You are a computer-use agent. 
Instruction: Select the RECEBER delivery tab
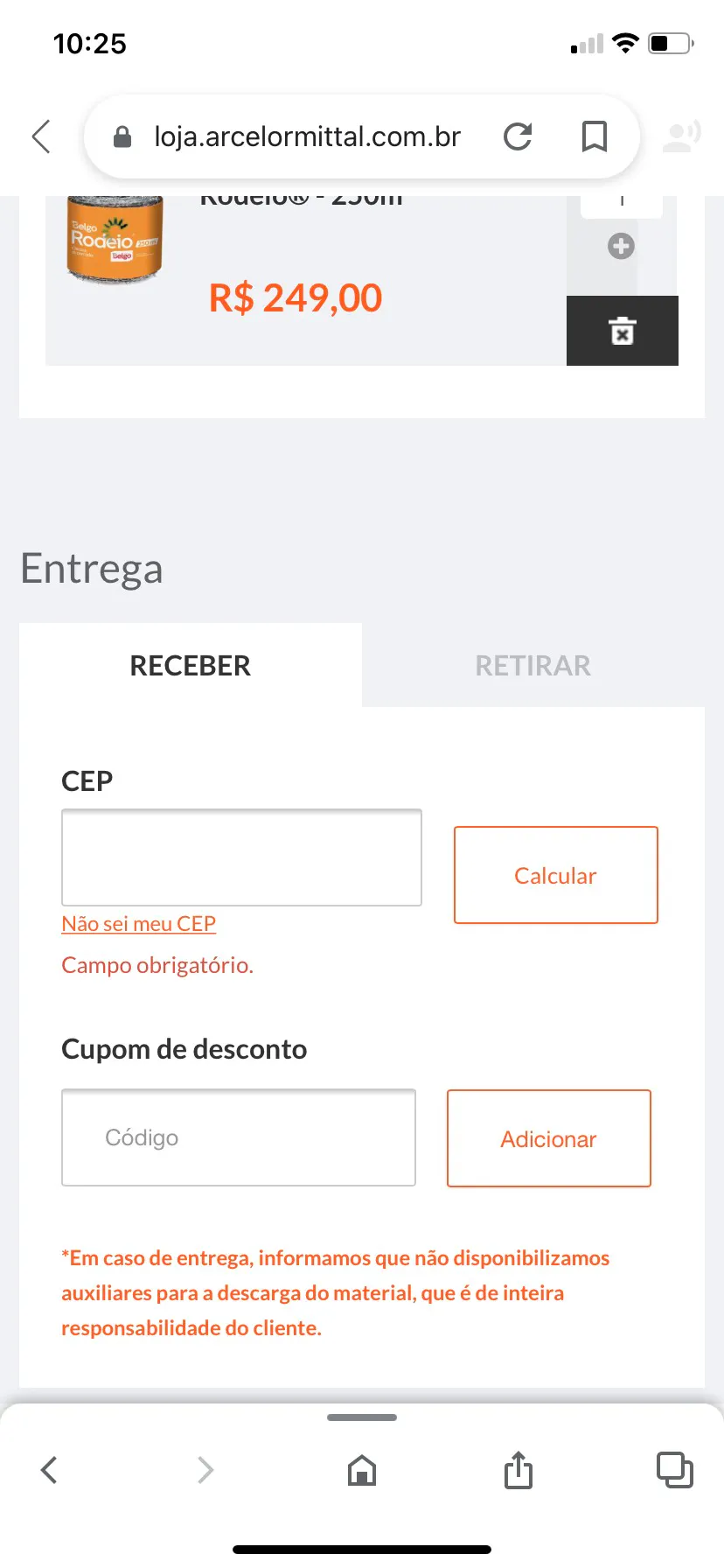coord(190,666)
